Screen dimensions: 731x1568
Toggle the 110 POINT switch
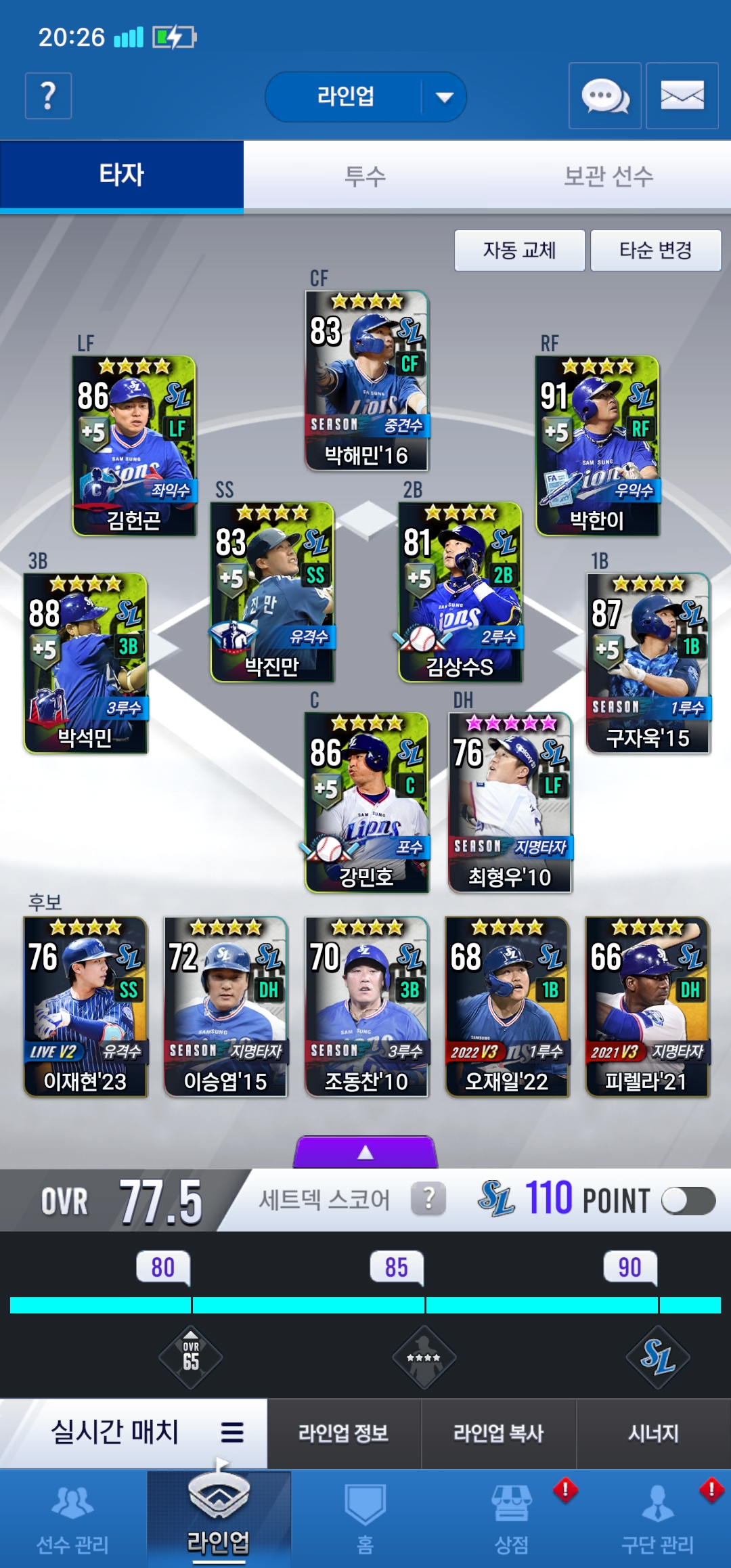click(x=688, y=1201)
